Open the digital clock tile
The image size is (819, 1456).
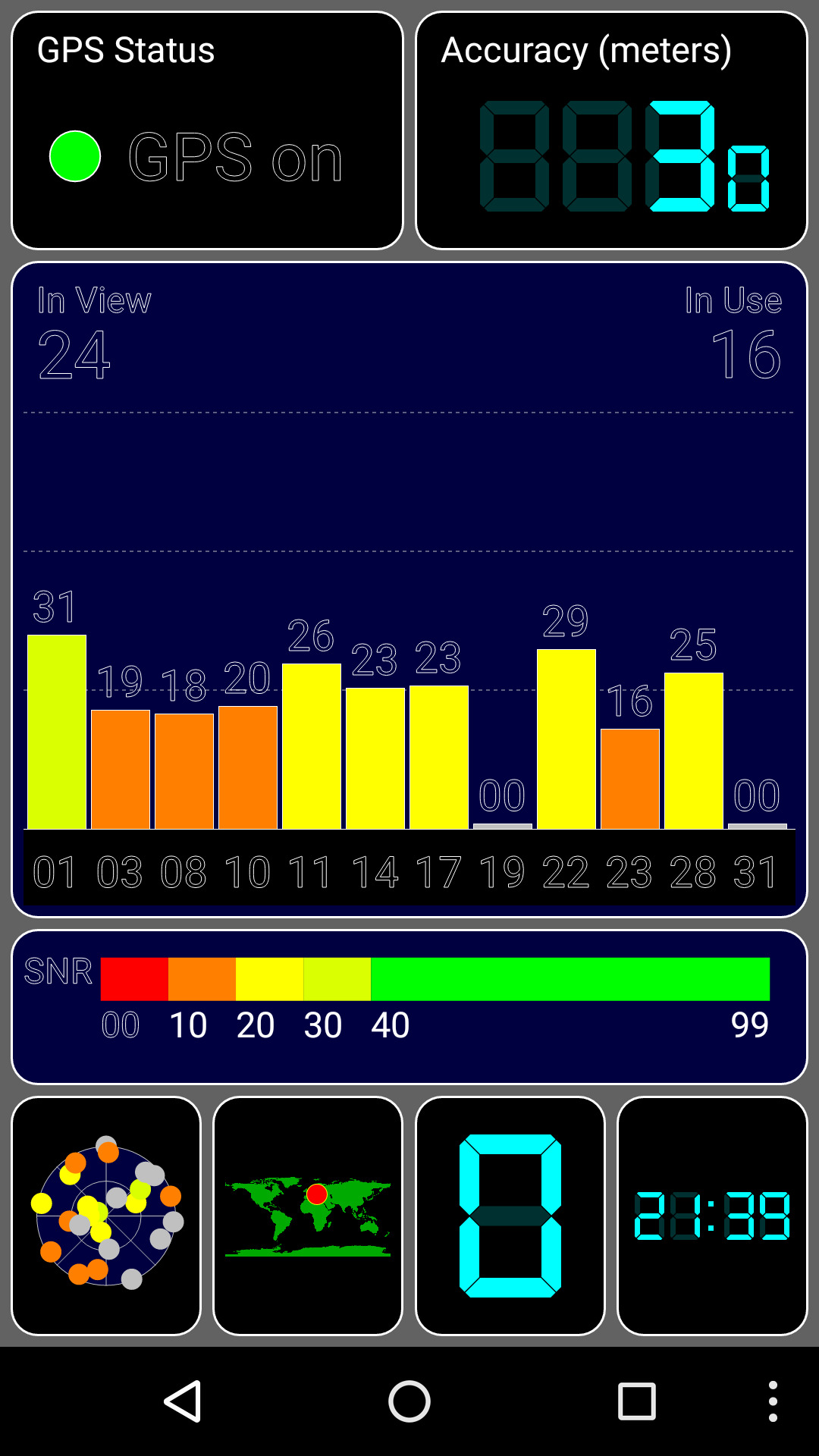[712, 1216]
